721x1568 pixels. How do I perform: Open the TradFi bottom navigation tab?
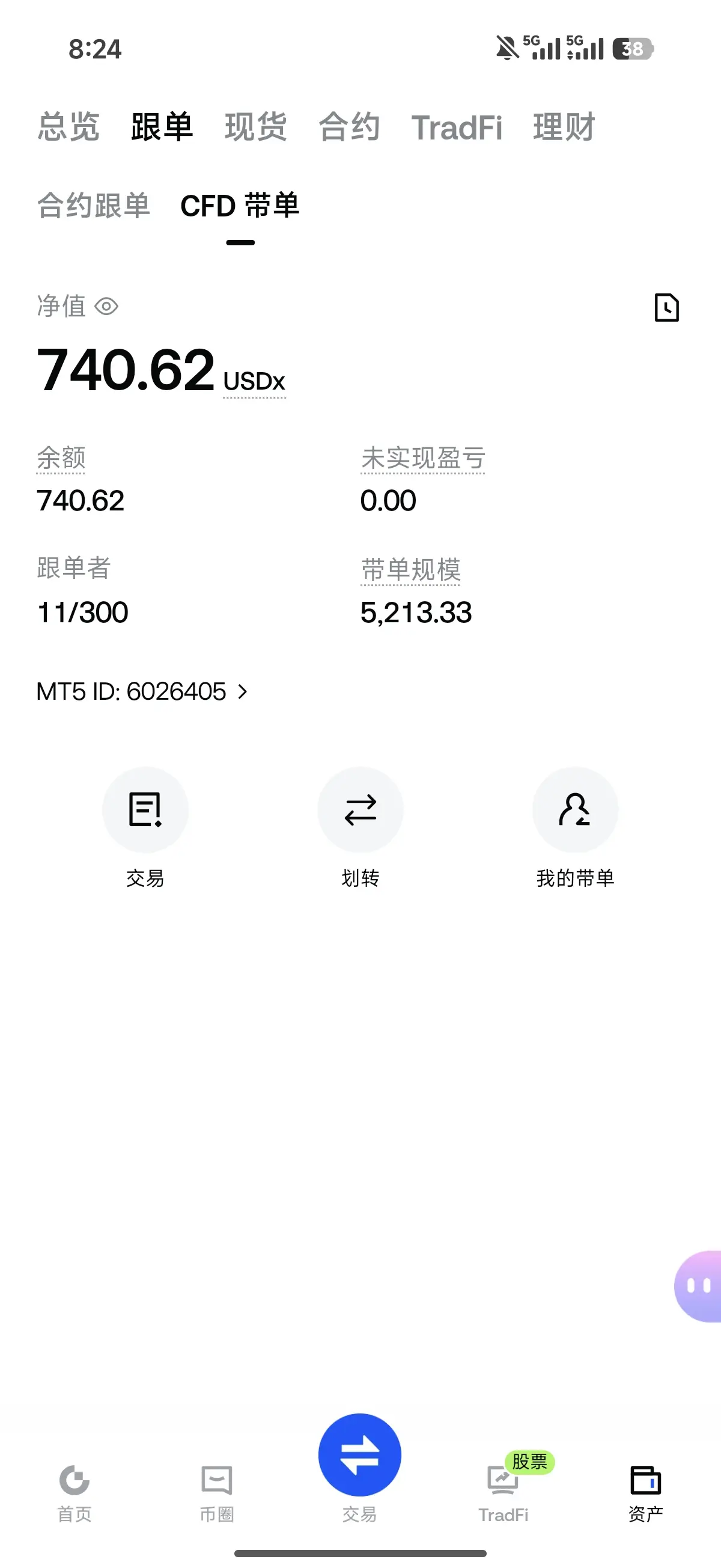[503, 1493]
